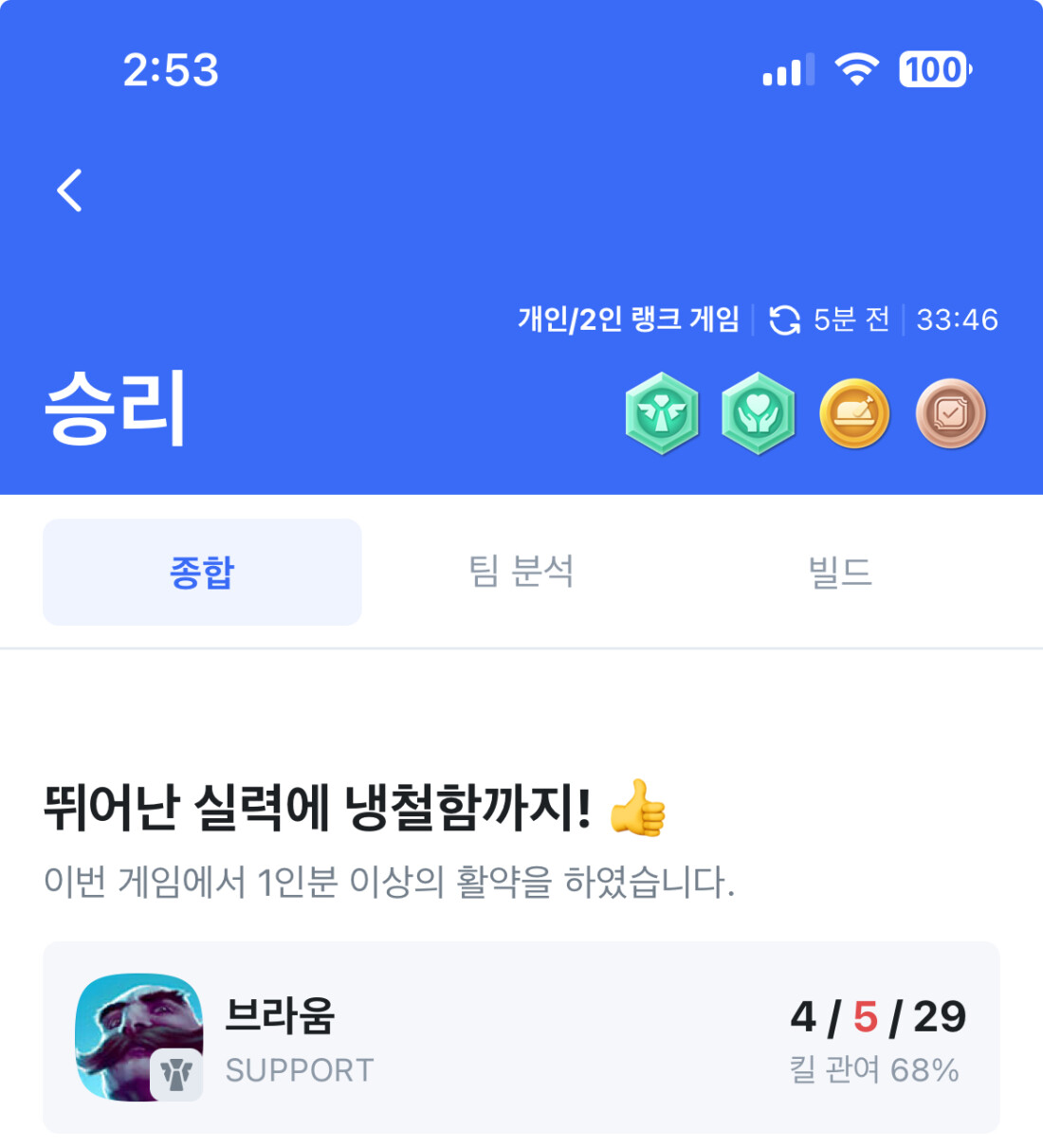Tap the green winged hexagon badge
This screenshot has height=1148, width=1043.
click(x=662, y=414)
